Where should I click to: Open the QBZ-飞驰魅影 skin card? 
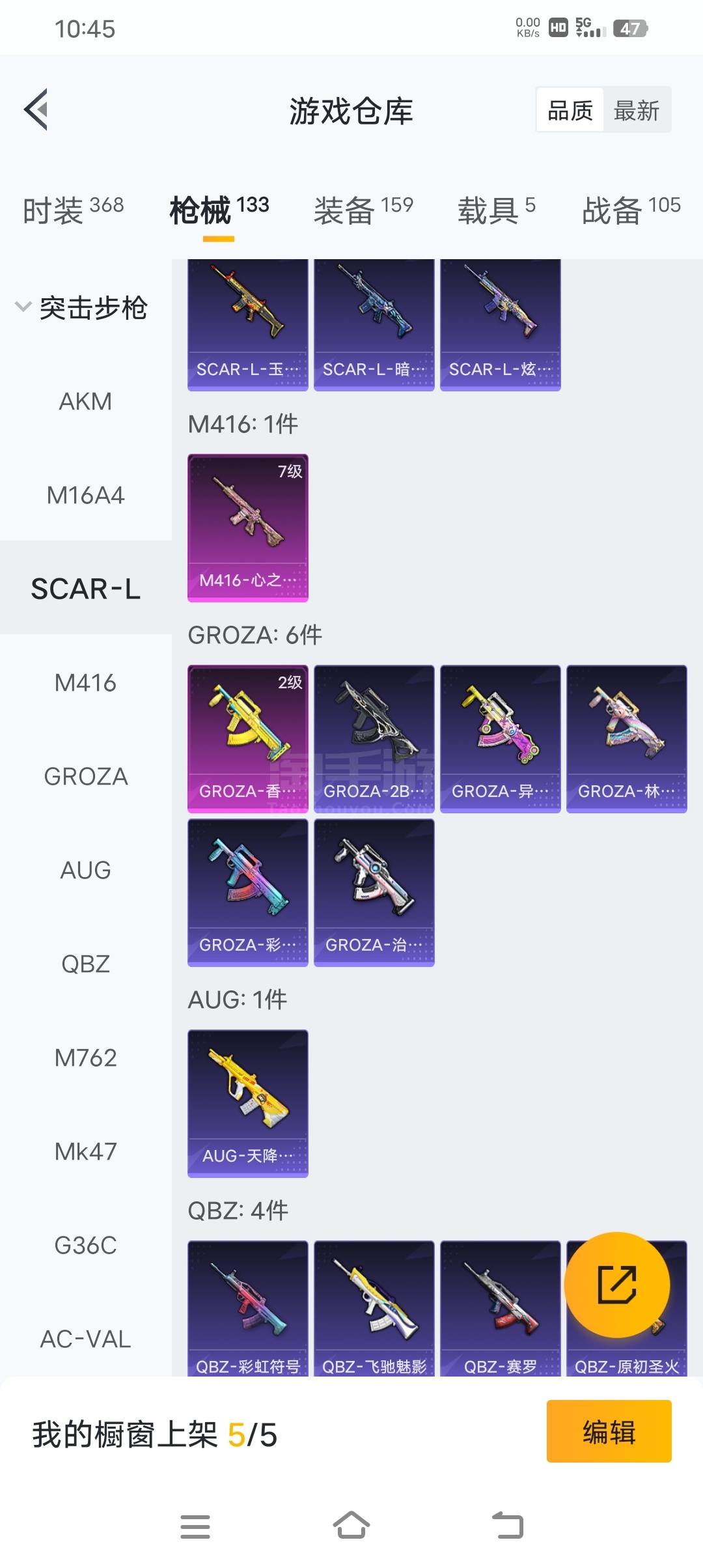click(x=374, y=1309)
